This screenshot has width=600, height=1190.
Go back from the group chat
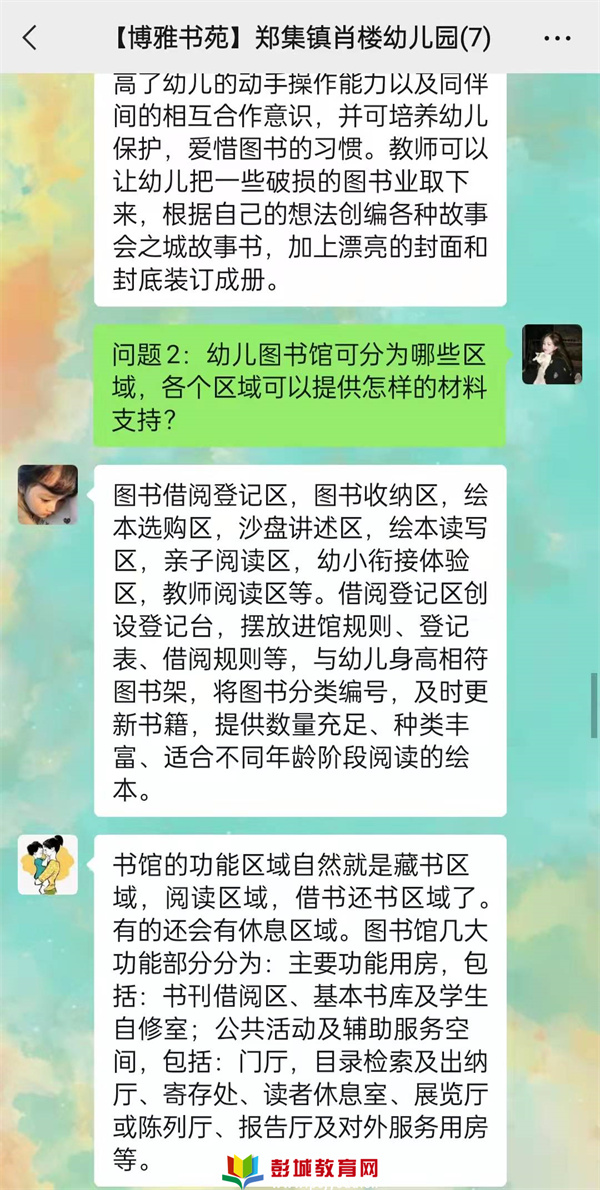[x=30, y=38]
